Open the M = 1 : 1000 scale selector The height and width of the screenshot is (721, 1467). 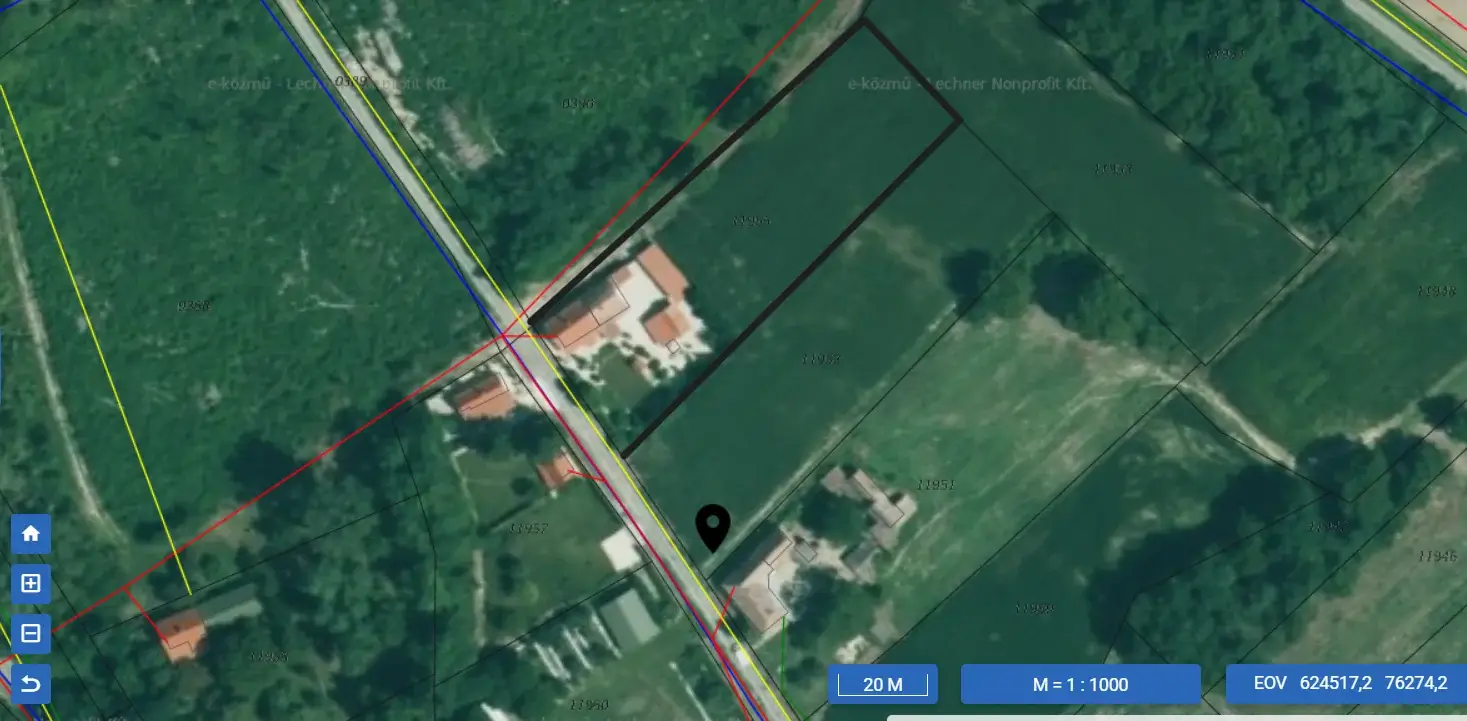tap(1080, 684)
